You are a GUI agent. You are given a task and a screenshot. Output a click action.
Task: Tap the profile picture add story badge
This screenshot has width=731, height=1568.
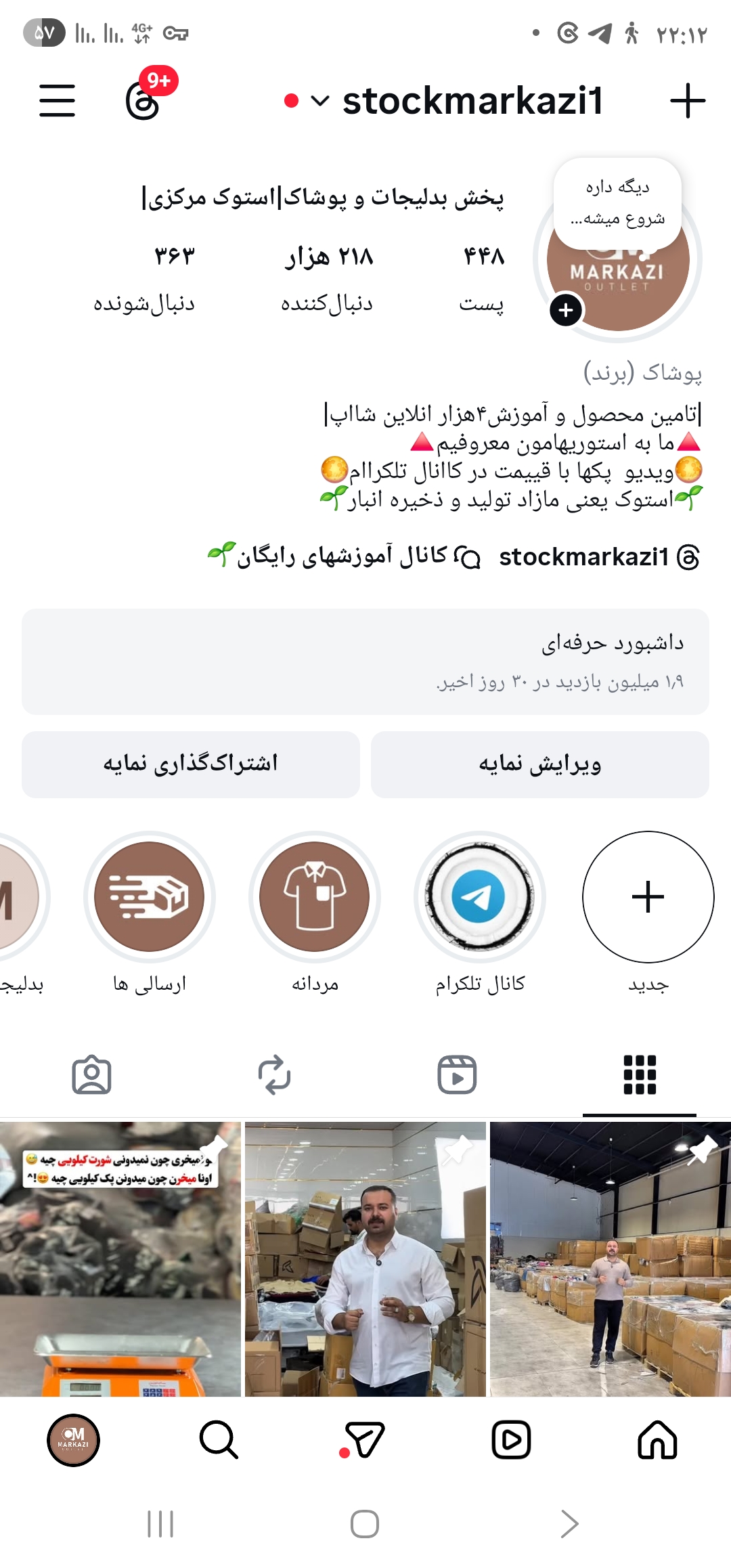tap(566, 311)
